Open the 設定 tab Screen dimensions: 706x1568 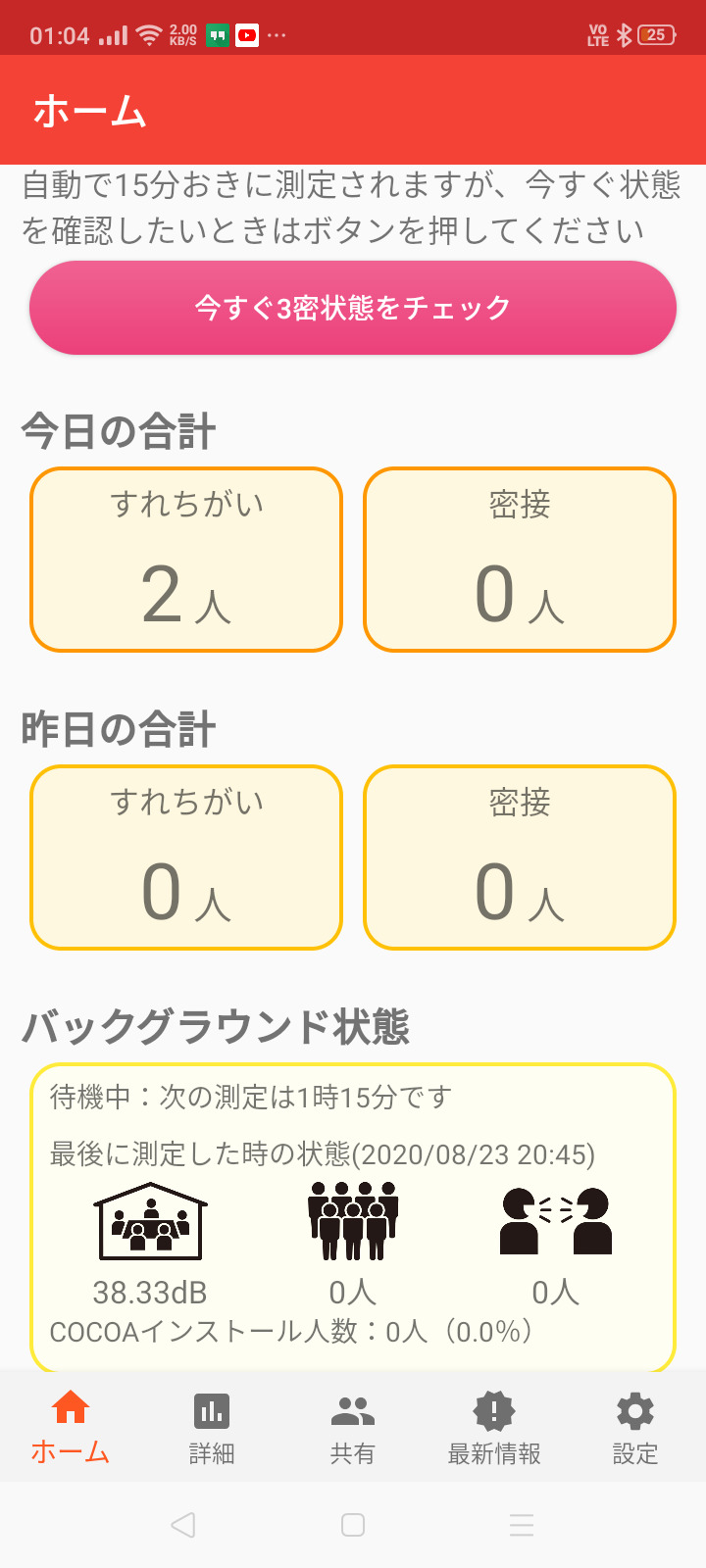tap(635, 1427)
